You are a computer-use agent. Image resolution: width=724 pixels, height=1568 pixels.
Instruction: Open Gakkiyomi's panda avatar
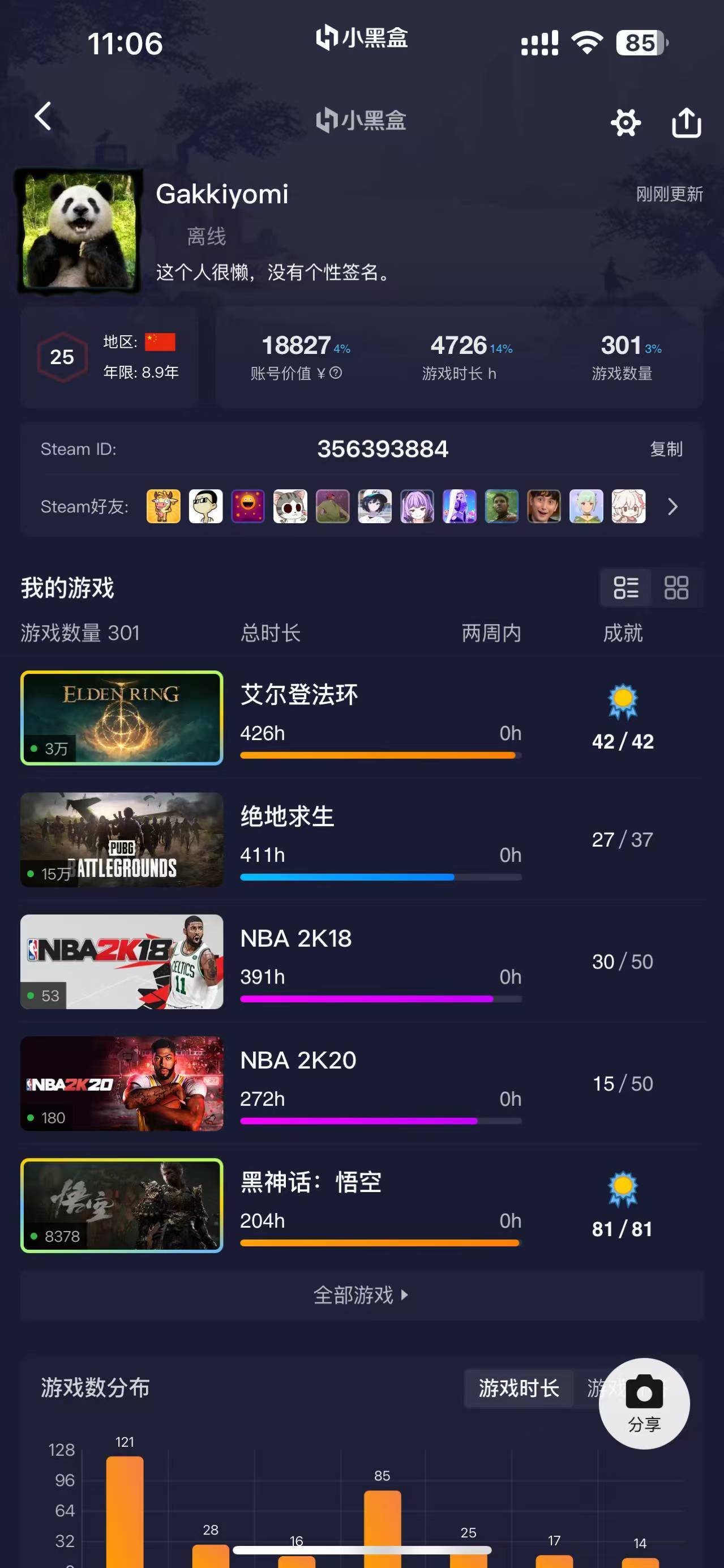tap(79, 230)
